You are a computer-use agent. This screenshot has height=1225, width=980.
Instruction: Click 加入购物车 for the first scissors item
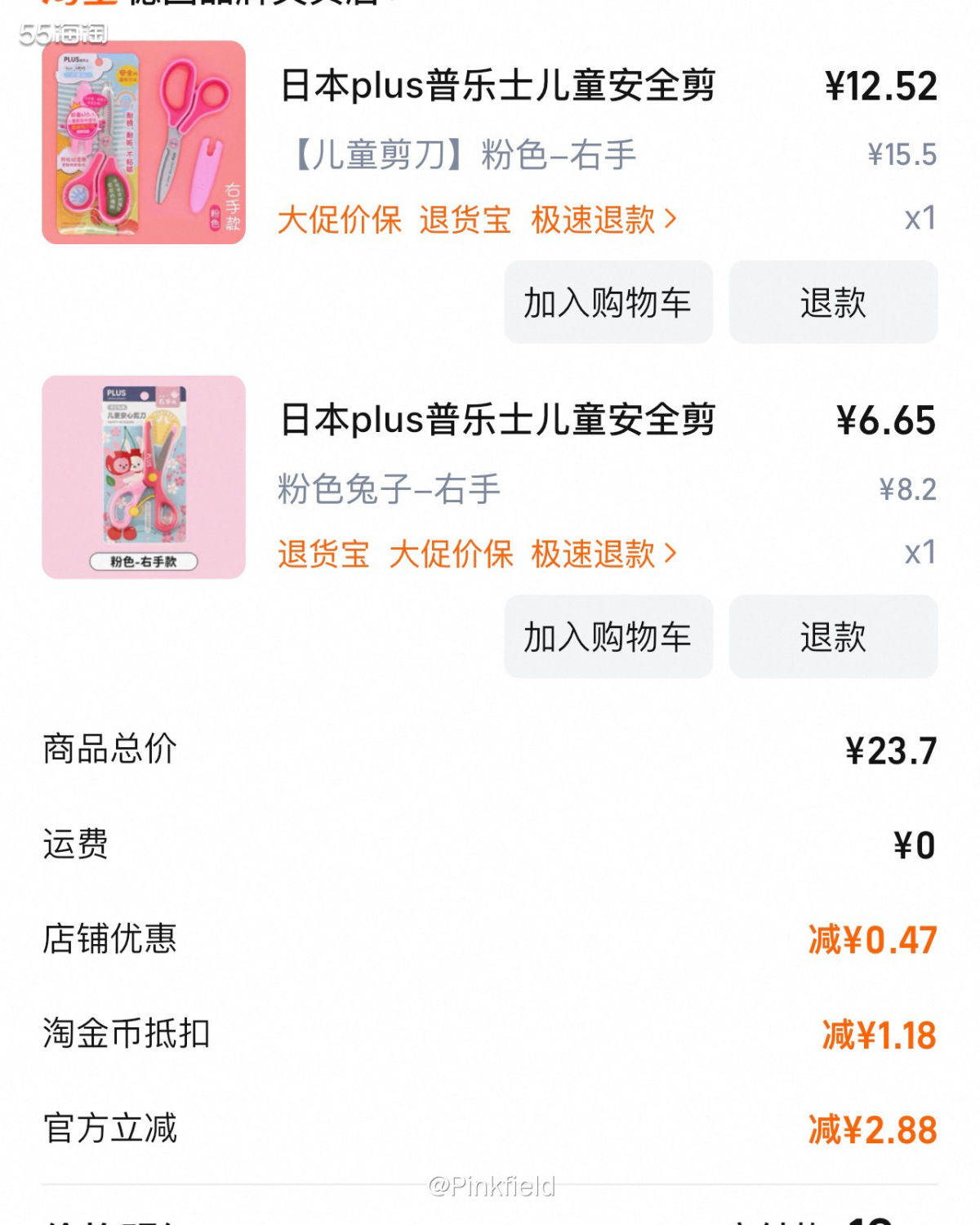tap(608, 302)
